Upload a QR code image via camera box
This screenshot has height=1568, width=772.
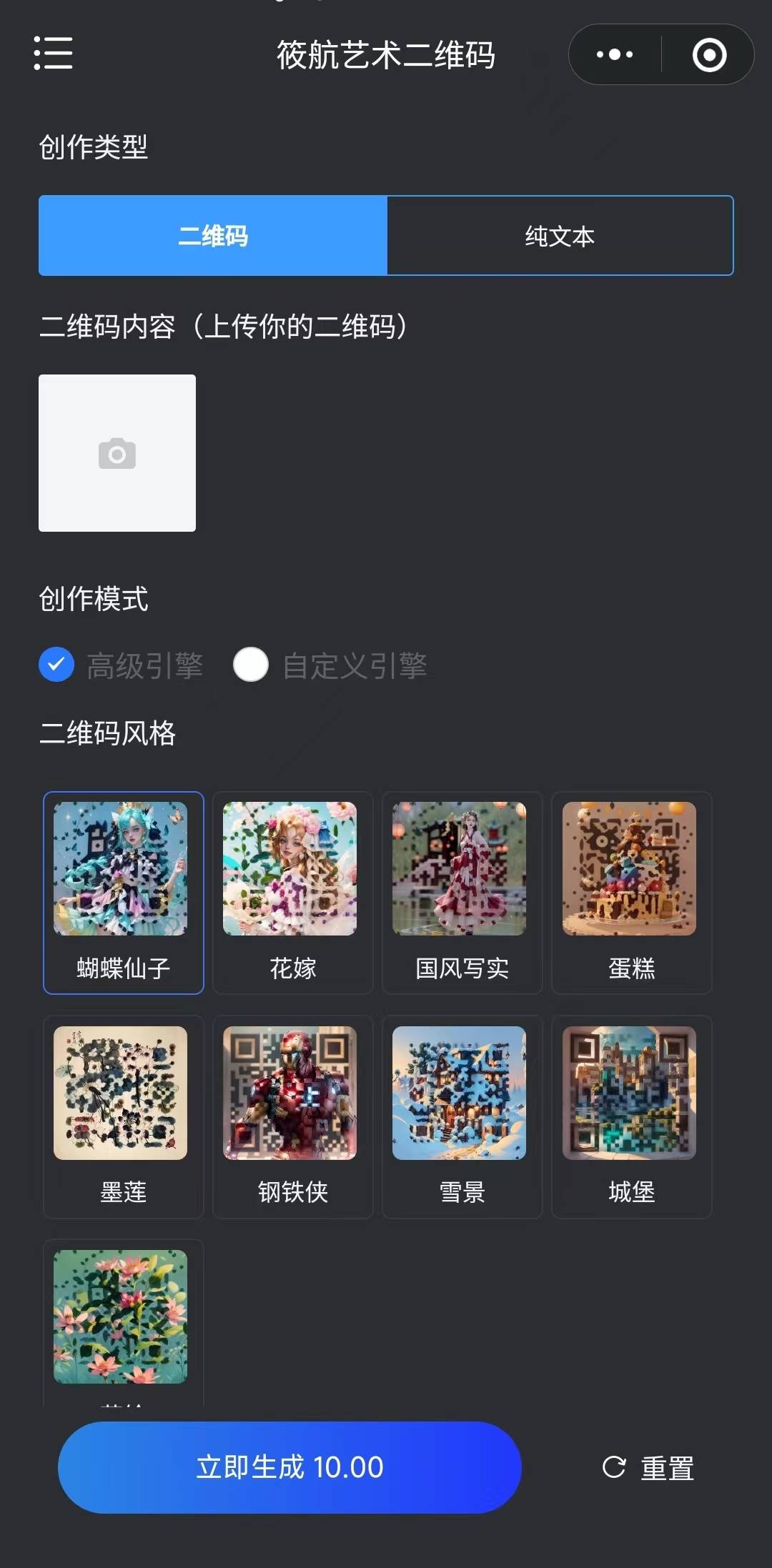tap(117, 453)
